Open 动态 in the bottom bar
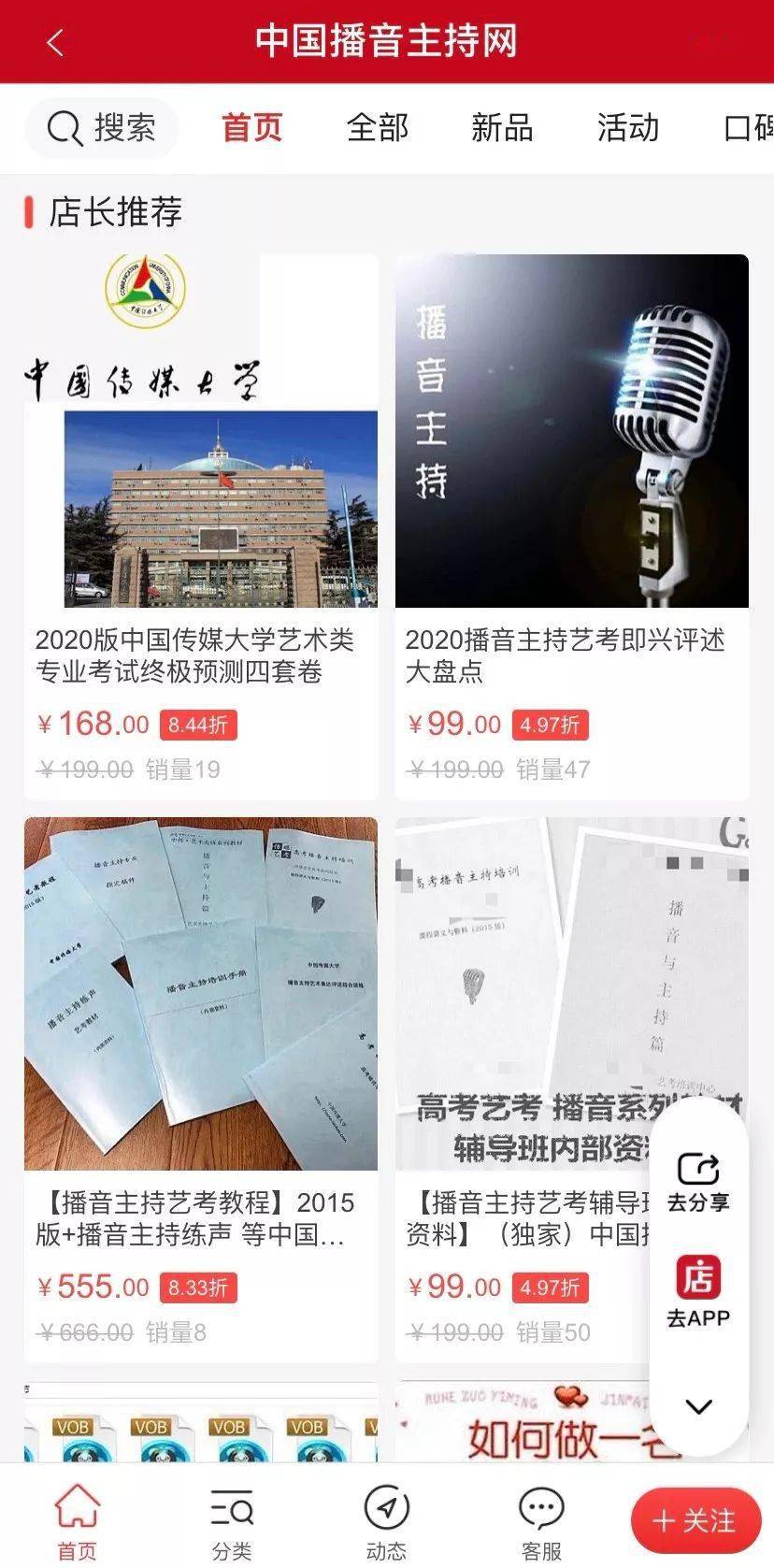Viewport: 774px width, 1568px height. 386,1516
